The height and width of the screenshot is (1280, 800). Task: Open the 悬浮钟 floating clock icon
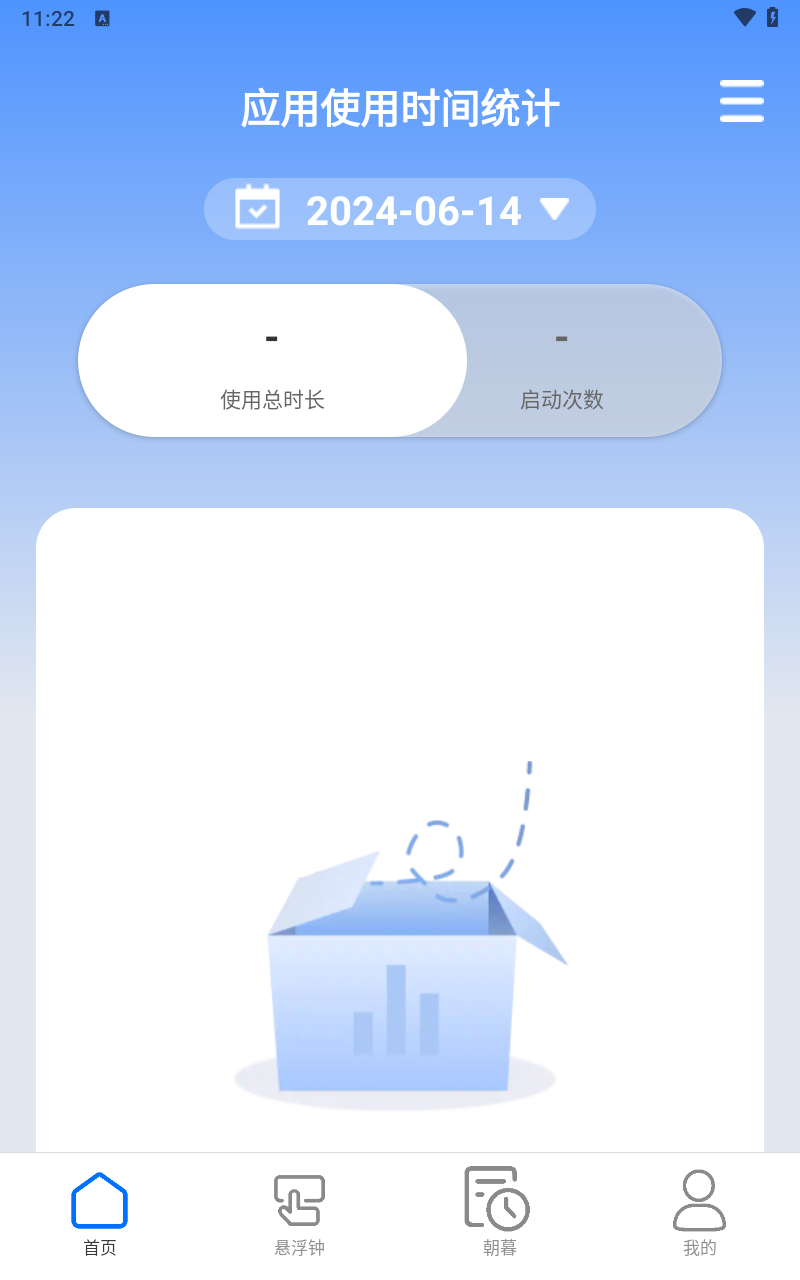[299, 1197]
